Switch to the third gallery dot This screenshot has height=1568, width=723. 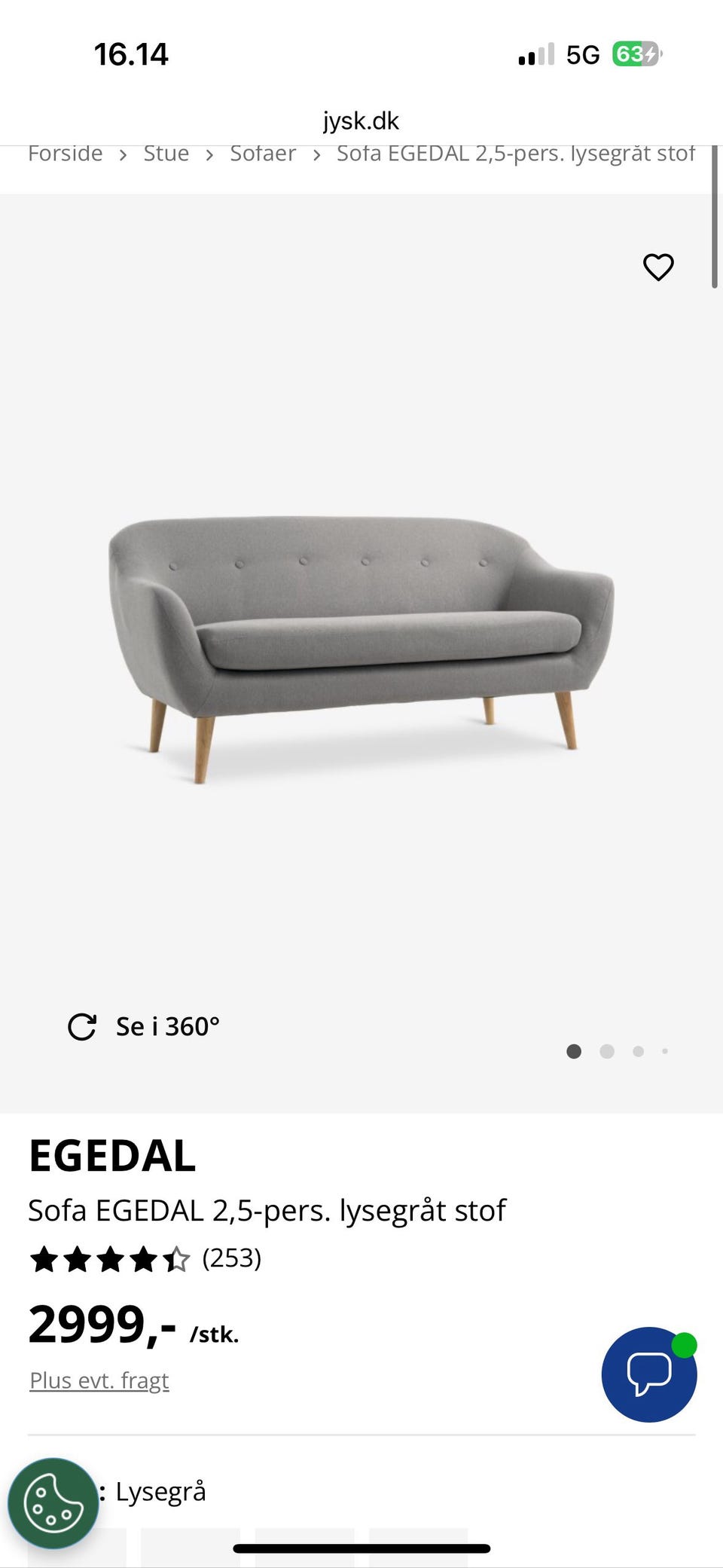pos(637,1051)
